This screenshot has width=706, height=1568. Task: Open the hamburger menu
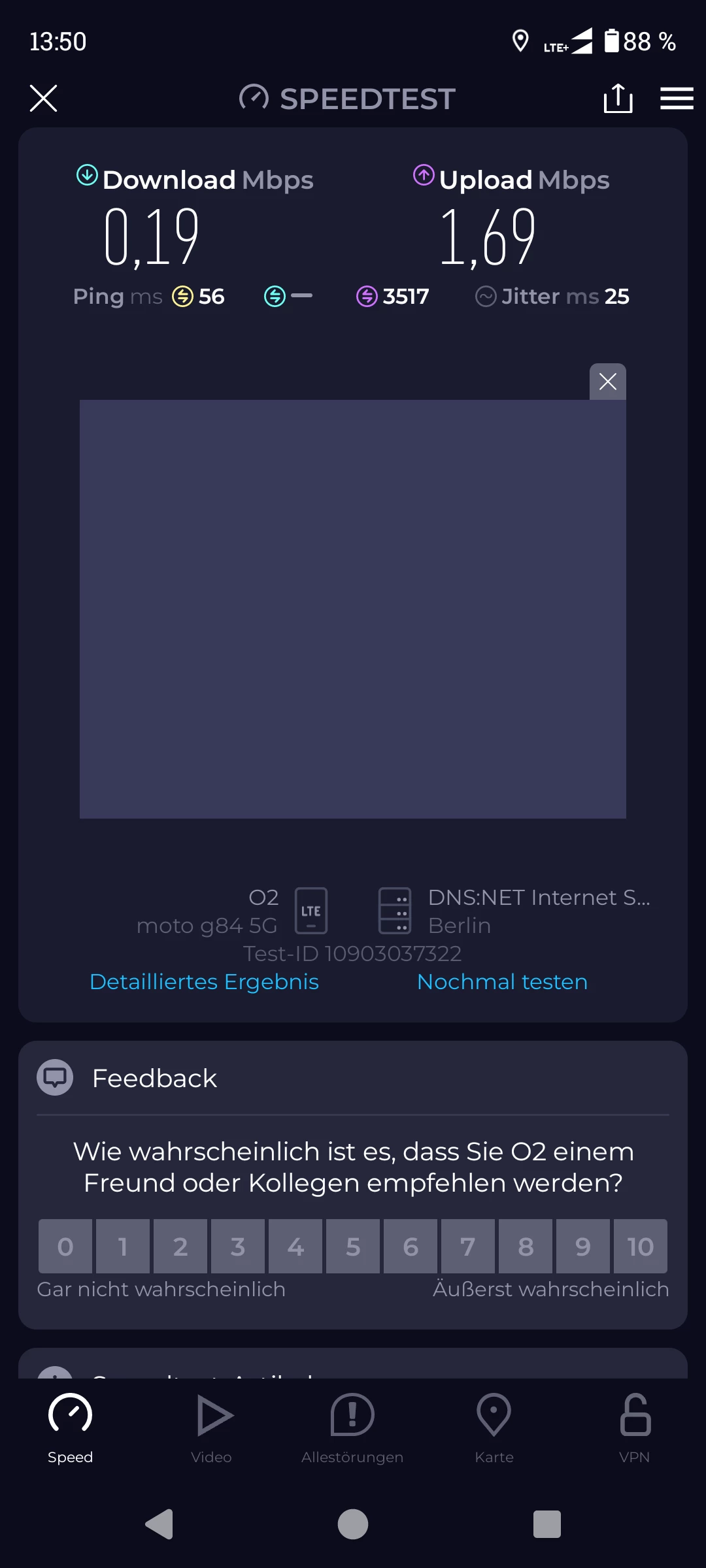pos(677,99)
